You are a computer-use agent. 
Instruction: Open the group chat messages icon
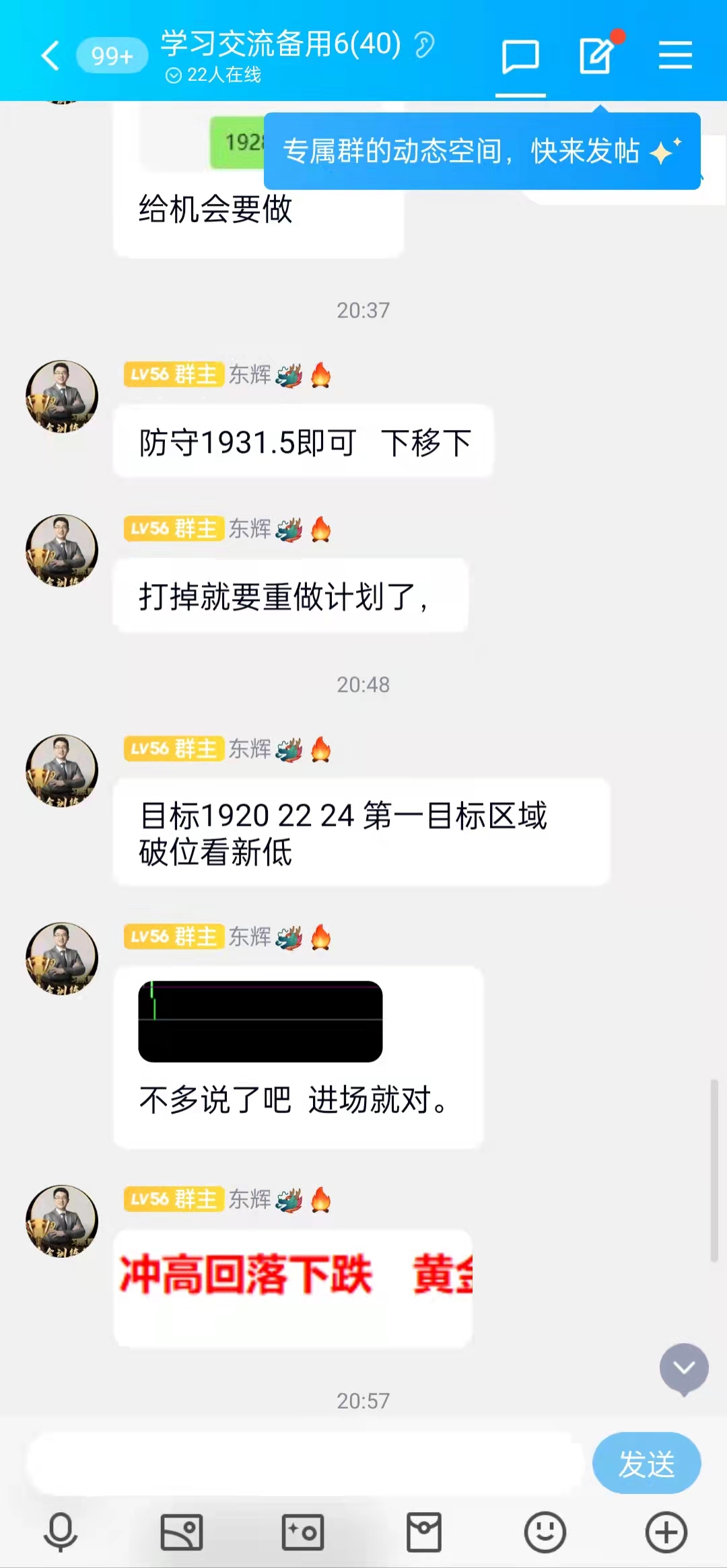[520, 56]
